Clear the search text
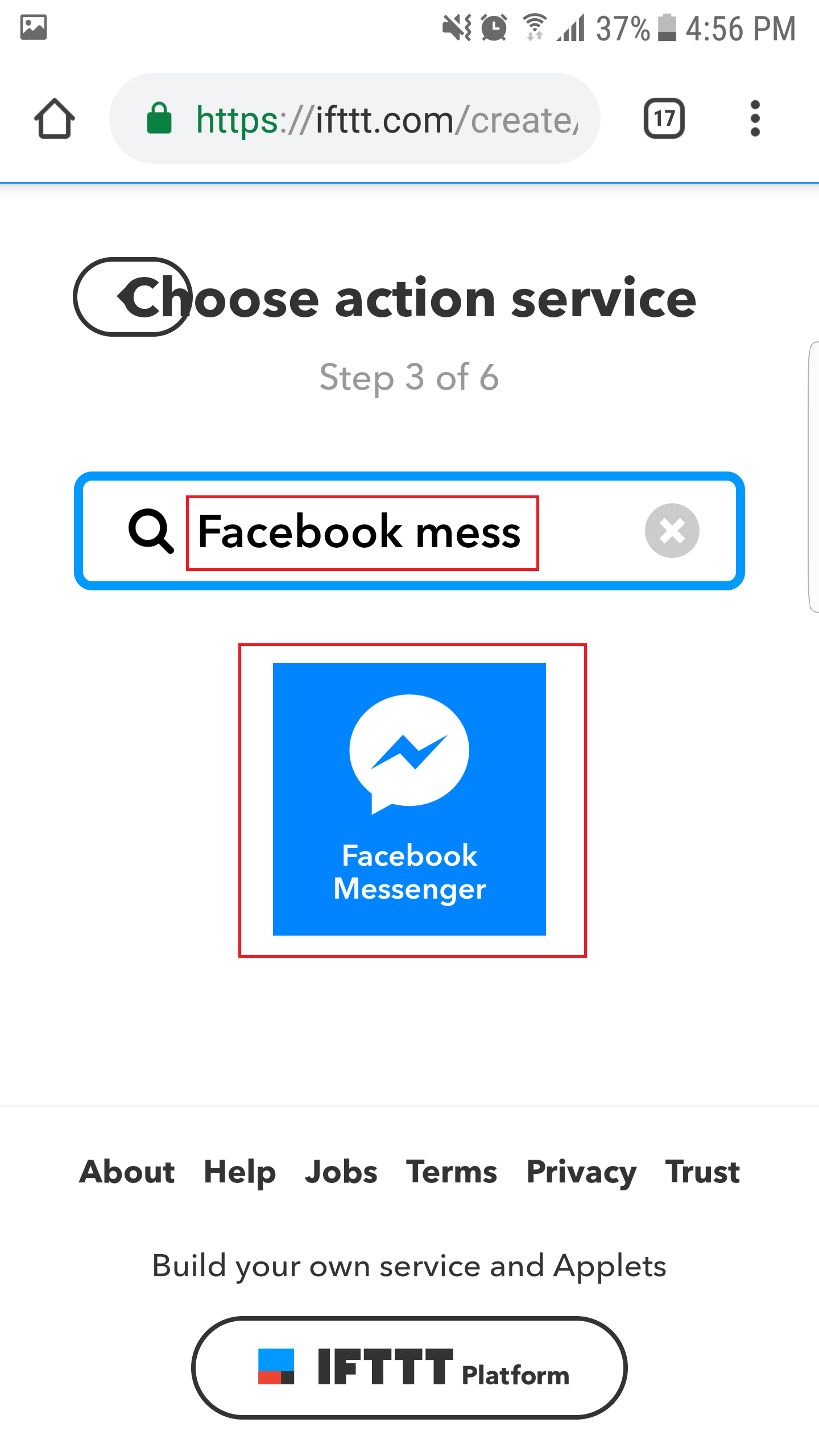This screenshot has width=819, height=1456. [x=672, y=531]
